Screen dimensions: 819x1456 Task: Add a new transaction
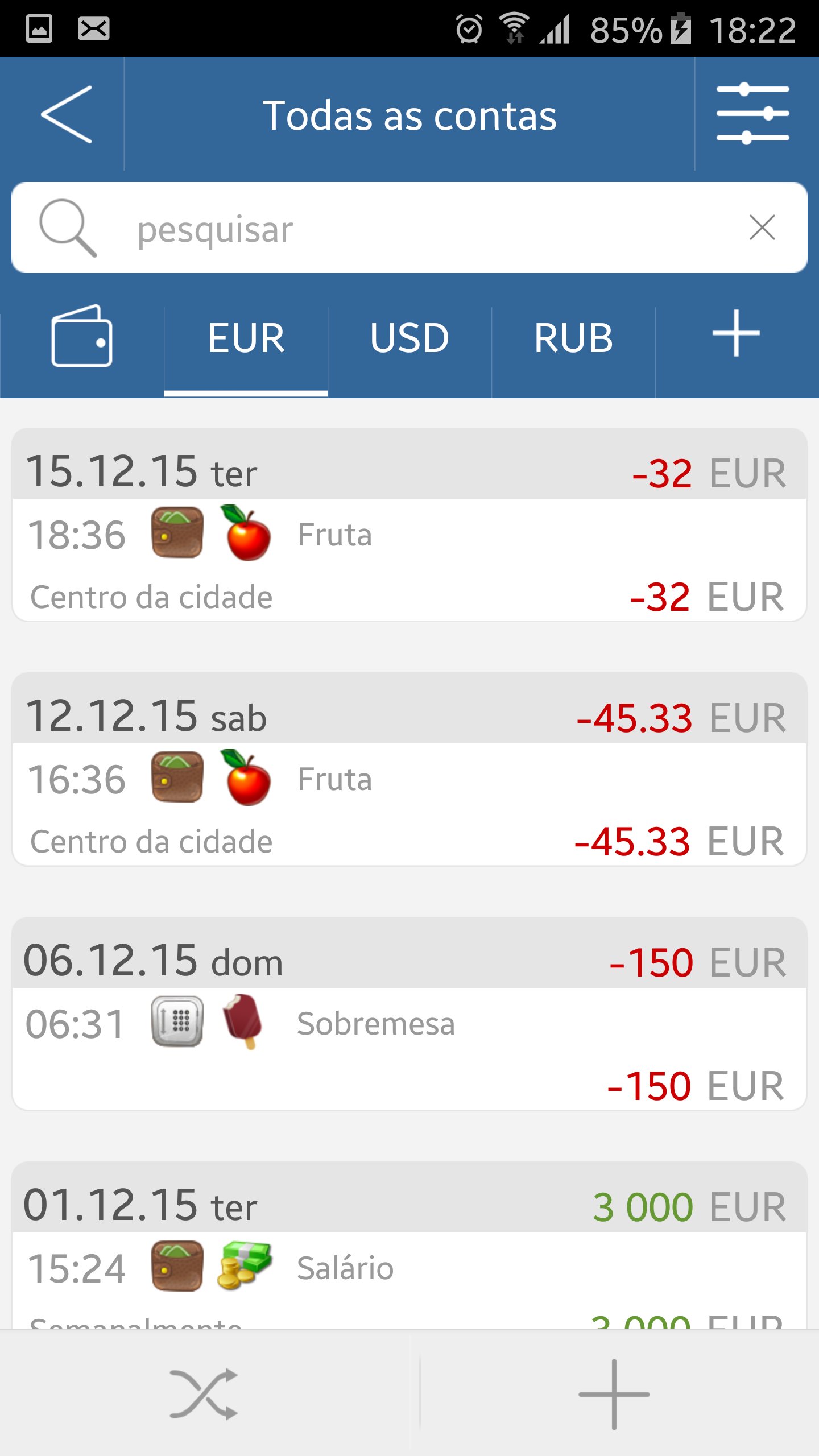(x=614, y=1394)
